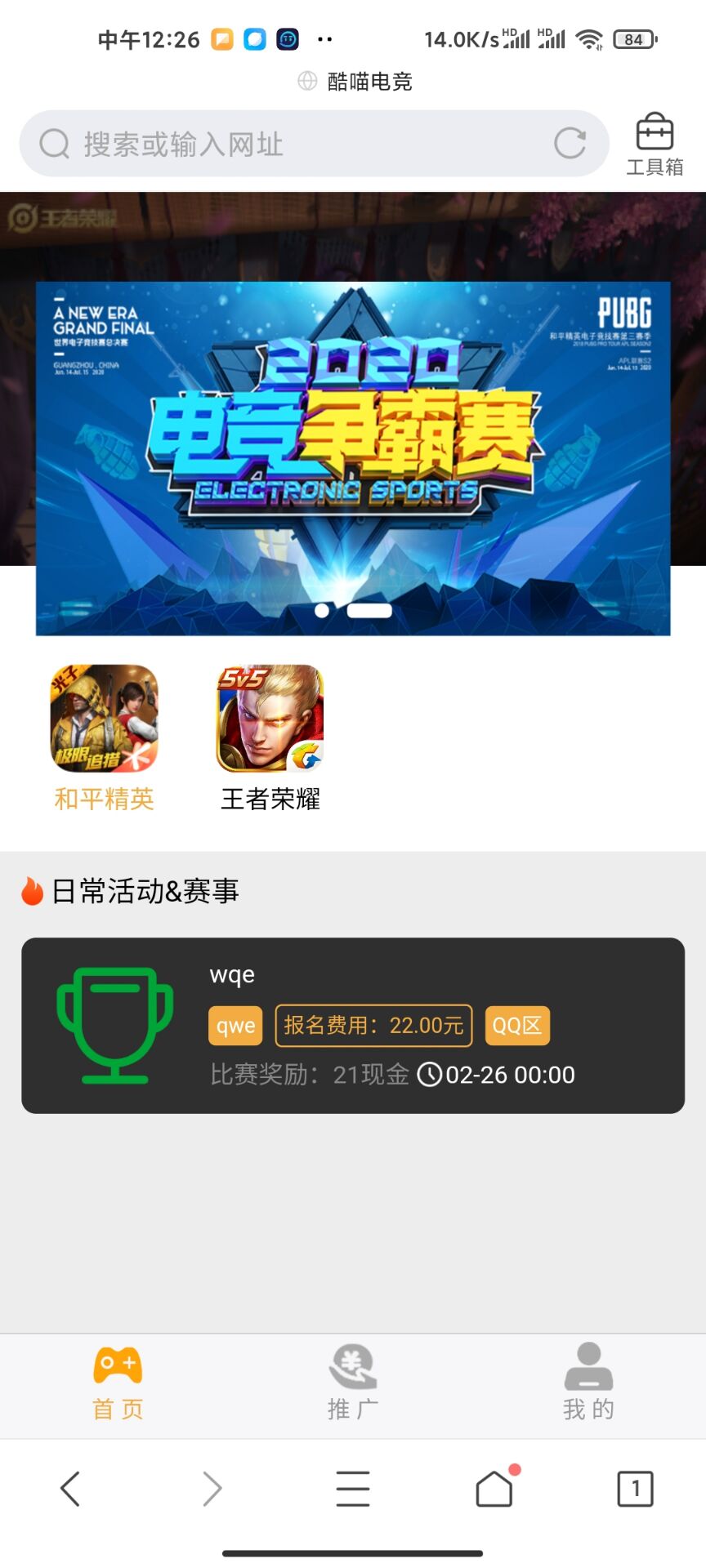The image size is (706, 1568).
Task: Go back with the browser back arrow
Action: (70, 1489)
